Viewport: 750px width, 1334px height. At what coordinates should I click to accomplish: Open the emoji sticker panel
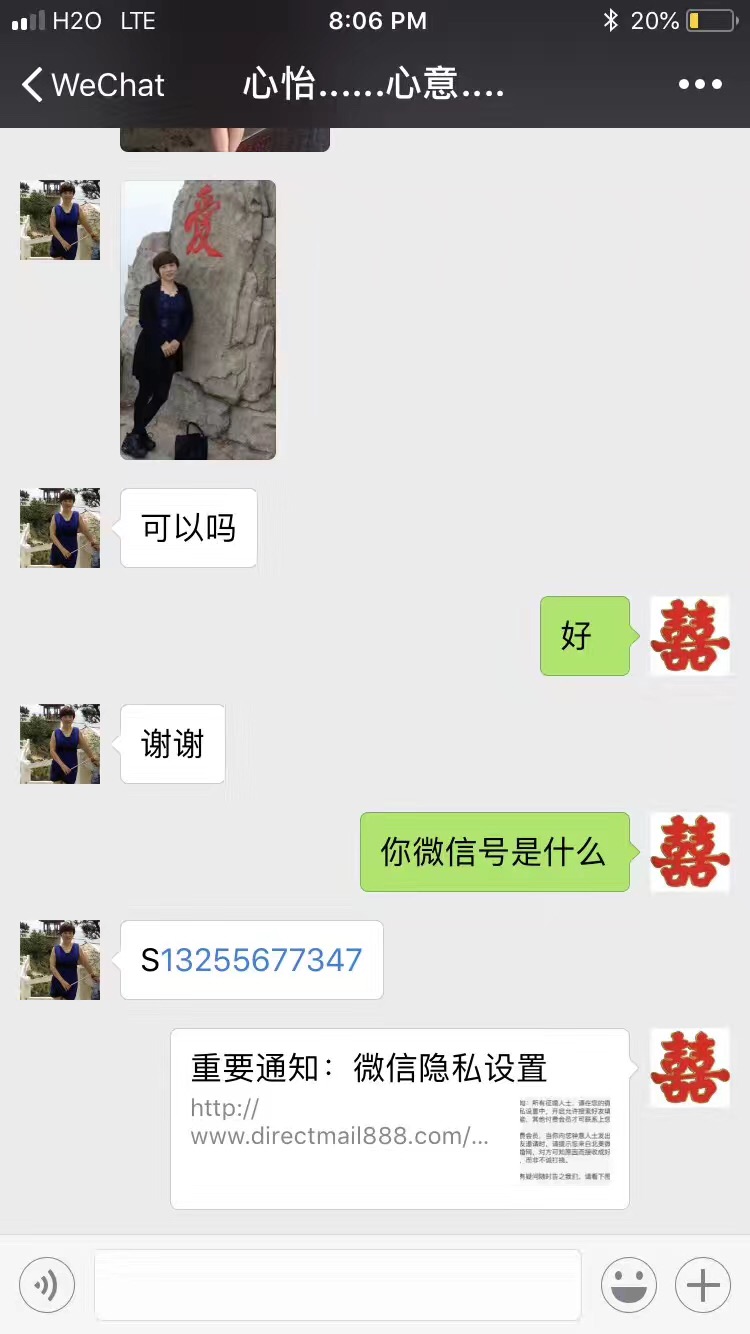[628, 1285]
